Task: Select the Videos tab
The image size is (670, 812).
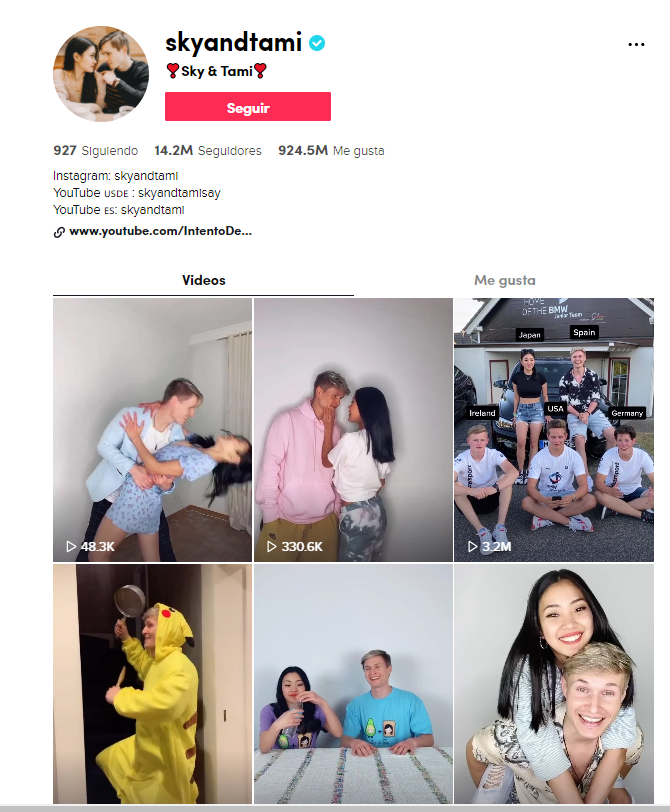Action: click(x=203, y=281)
